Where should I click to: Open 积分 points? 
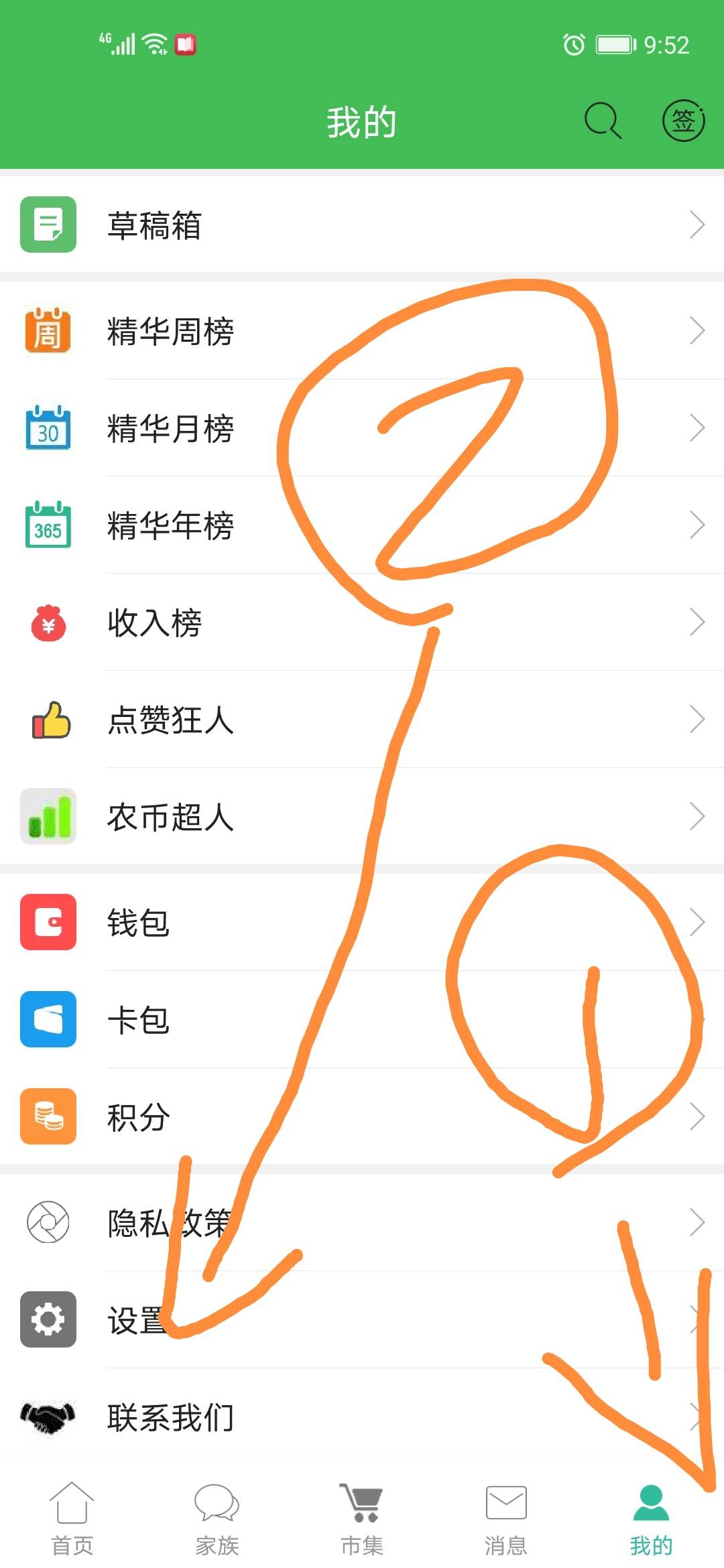point(362,1116)
